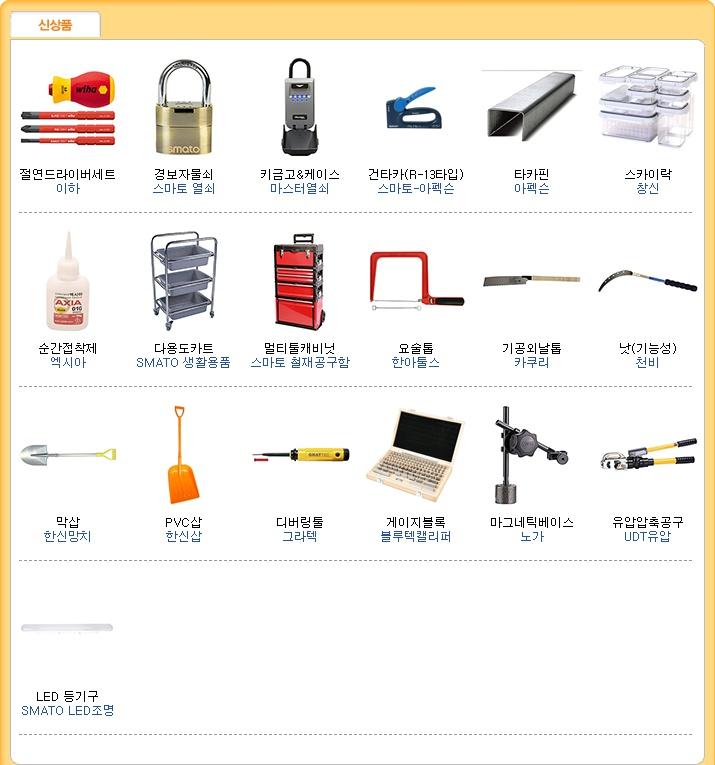Switch to the 신상품 tab
Viewport: 715px width, 765px height.
tap(55, 25)
